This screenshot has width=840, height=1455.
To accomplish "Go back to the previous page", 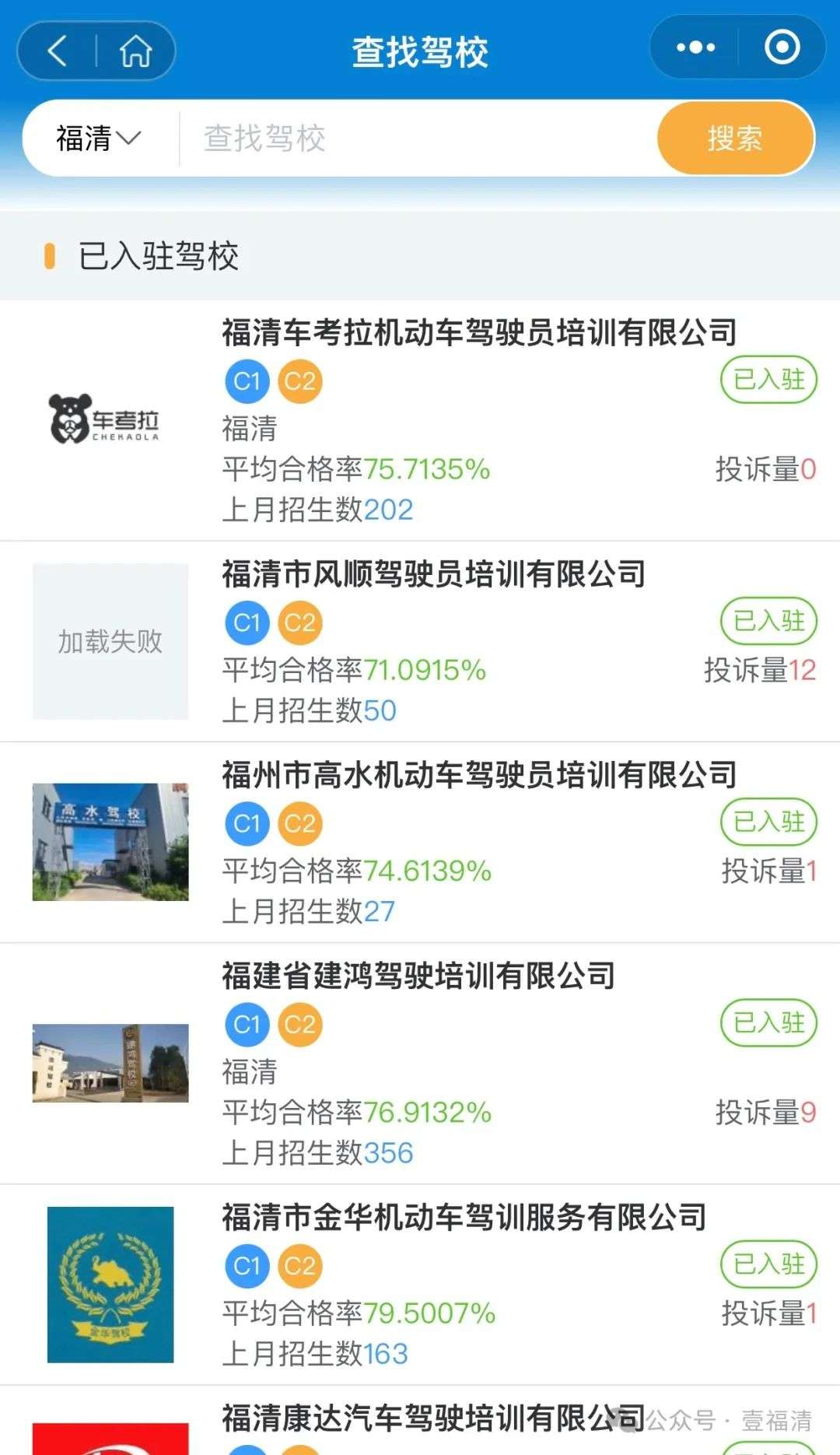I will pyautogui.click(x=58, y=51).
